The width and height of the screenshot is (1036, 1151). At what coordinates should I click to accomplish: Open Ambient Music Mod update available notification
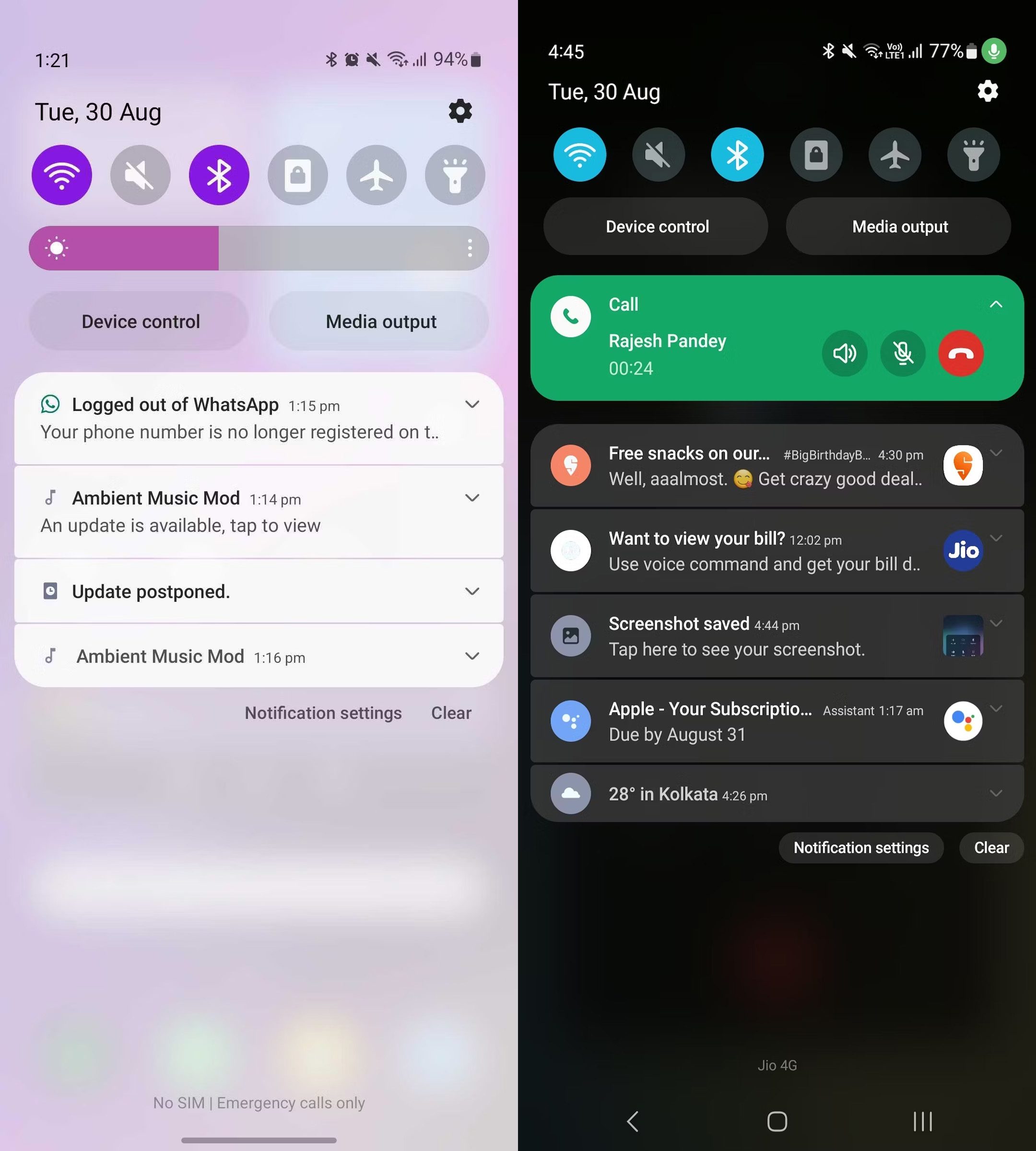tap(239, 511)
